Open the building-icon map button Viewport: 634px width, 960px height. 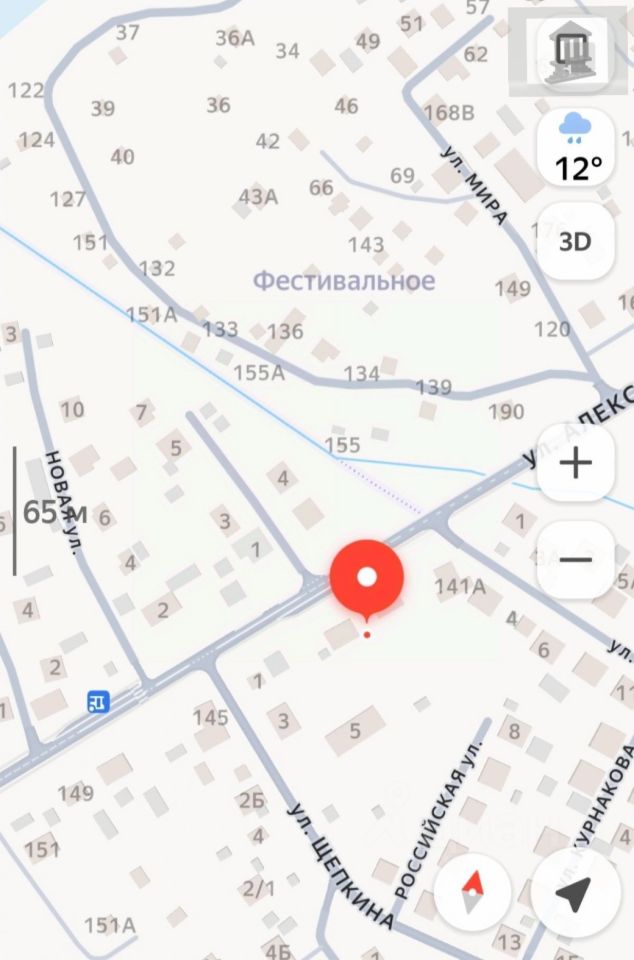point(570,49)
